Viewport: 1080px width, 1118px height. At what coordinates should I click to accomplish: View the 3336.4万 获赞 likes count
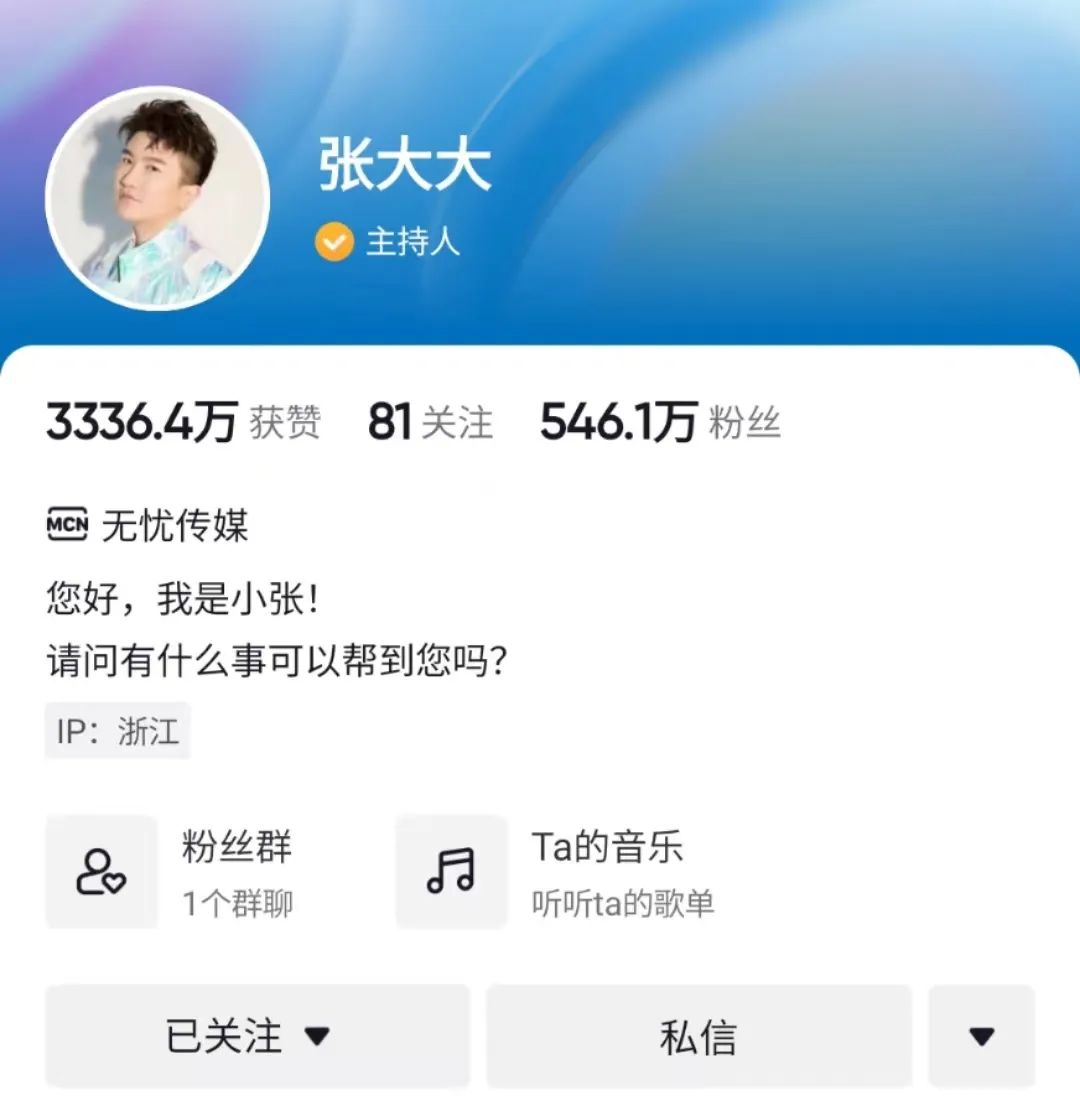click(183, 423)
